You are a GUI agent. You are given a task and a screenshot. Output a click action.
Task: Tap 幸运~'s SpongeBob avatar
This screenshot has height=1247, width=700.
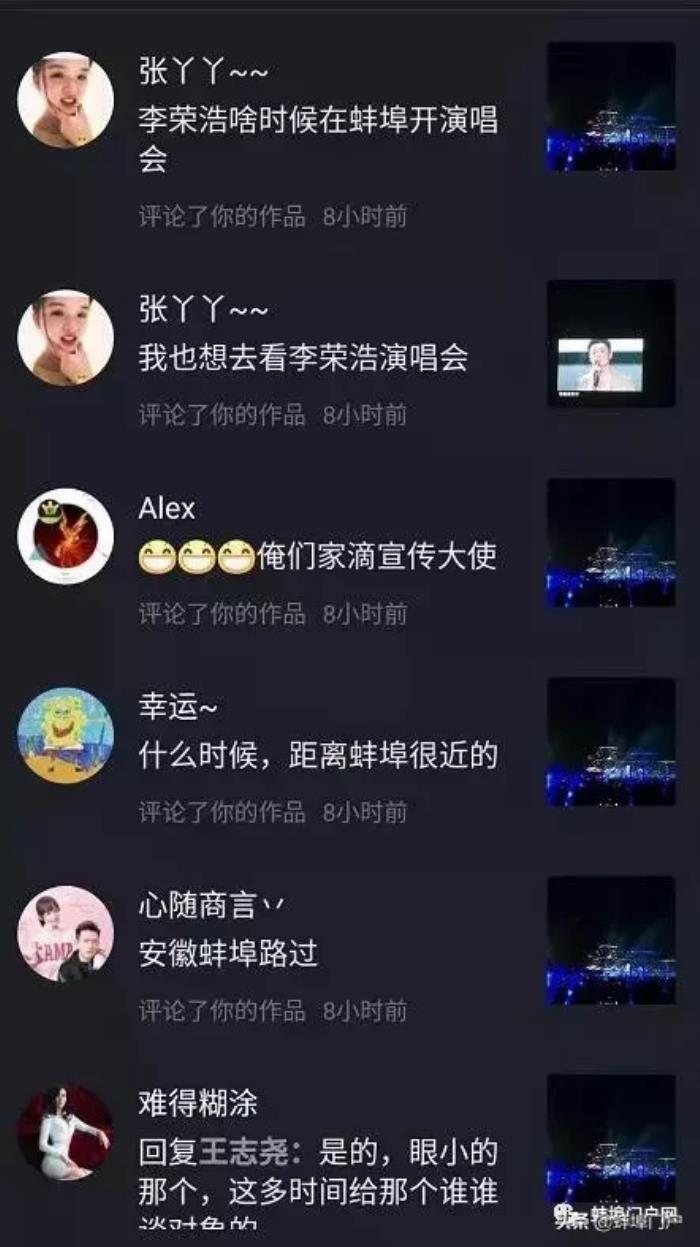66,735
